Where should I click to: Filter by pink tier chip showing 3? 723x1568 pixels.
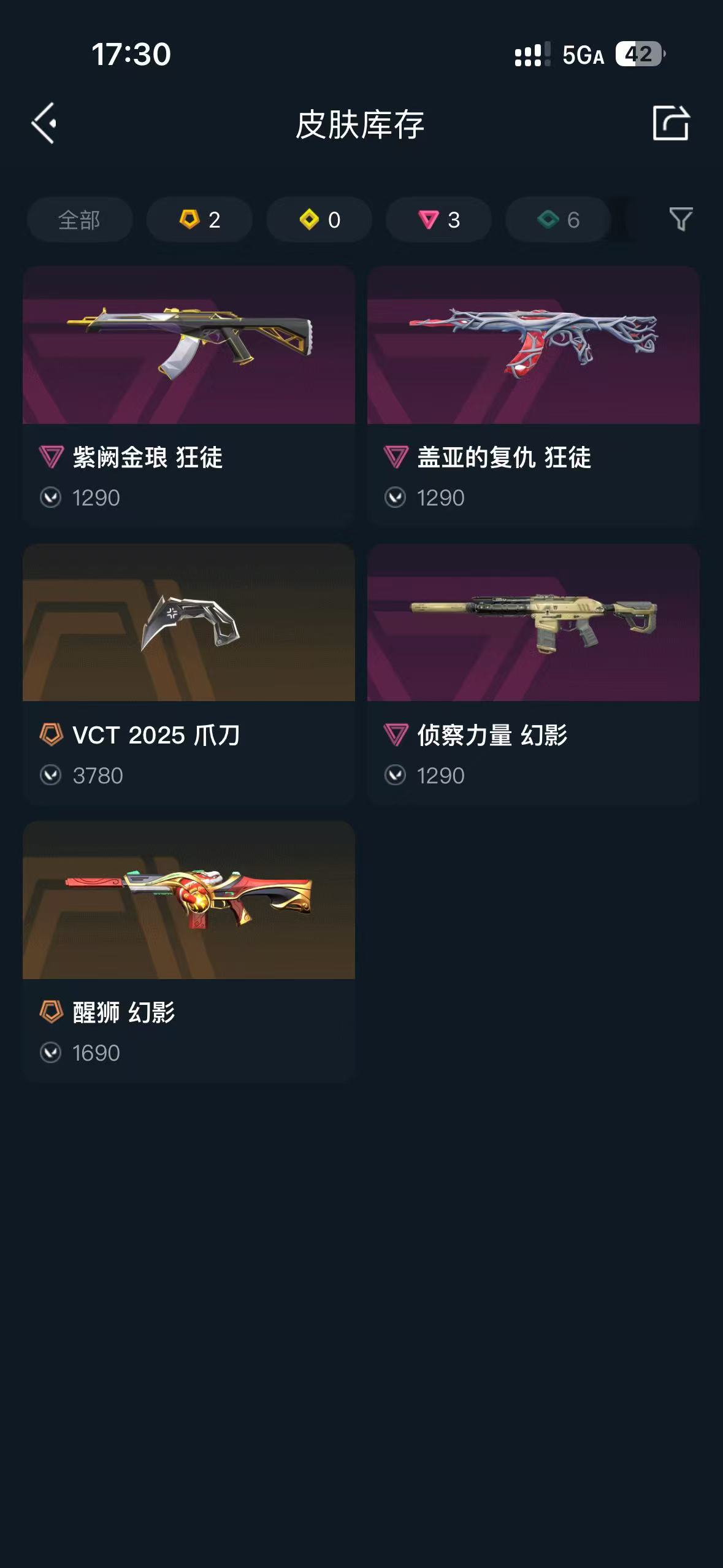(438, 220)
